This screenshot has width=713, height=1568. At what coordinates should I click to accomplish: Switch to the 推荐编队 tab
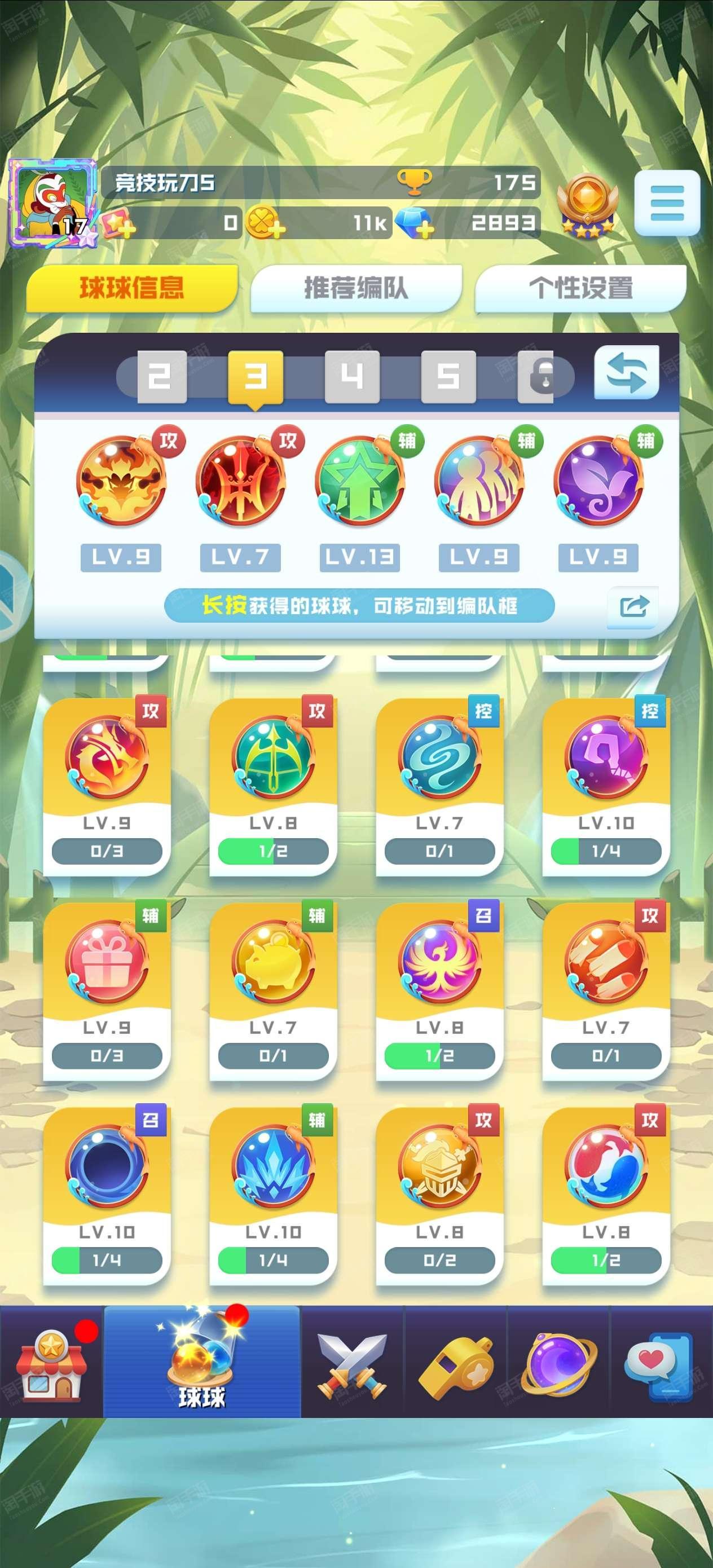pos(356,289)
